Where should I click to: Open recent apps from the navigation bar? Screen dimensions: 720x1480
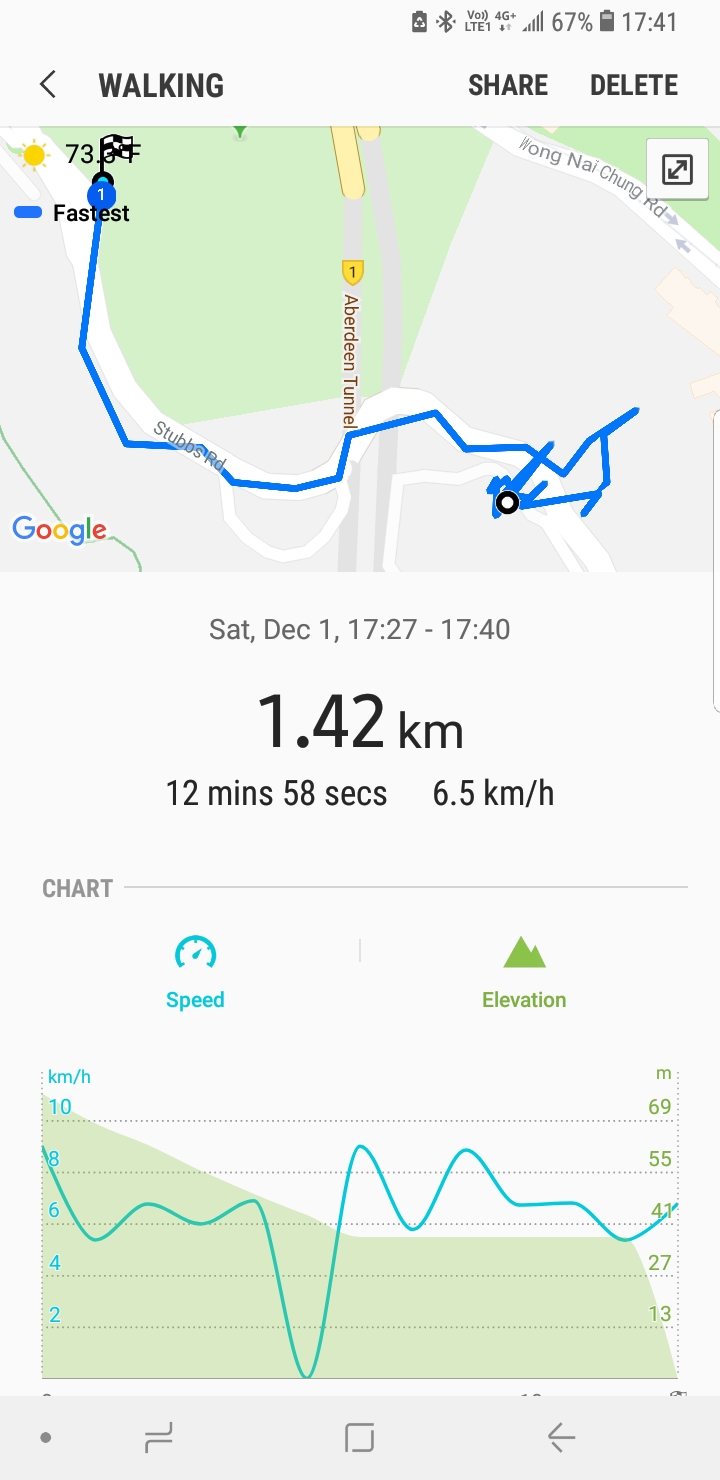pos(158,1438)
